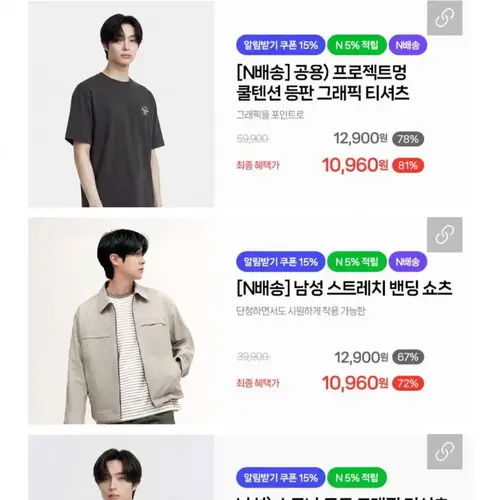Tap the link icon on the bottom product
This screenshot has height=500, width=500.
[445, 452]
